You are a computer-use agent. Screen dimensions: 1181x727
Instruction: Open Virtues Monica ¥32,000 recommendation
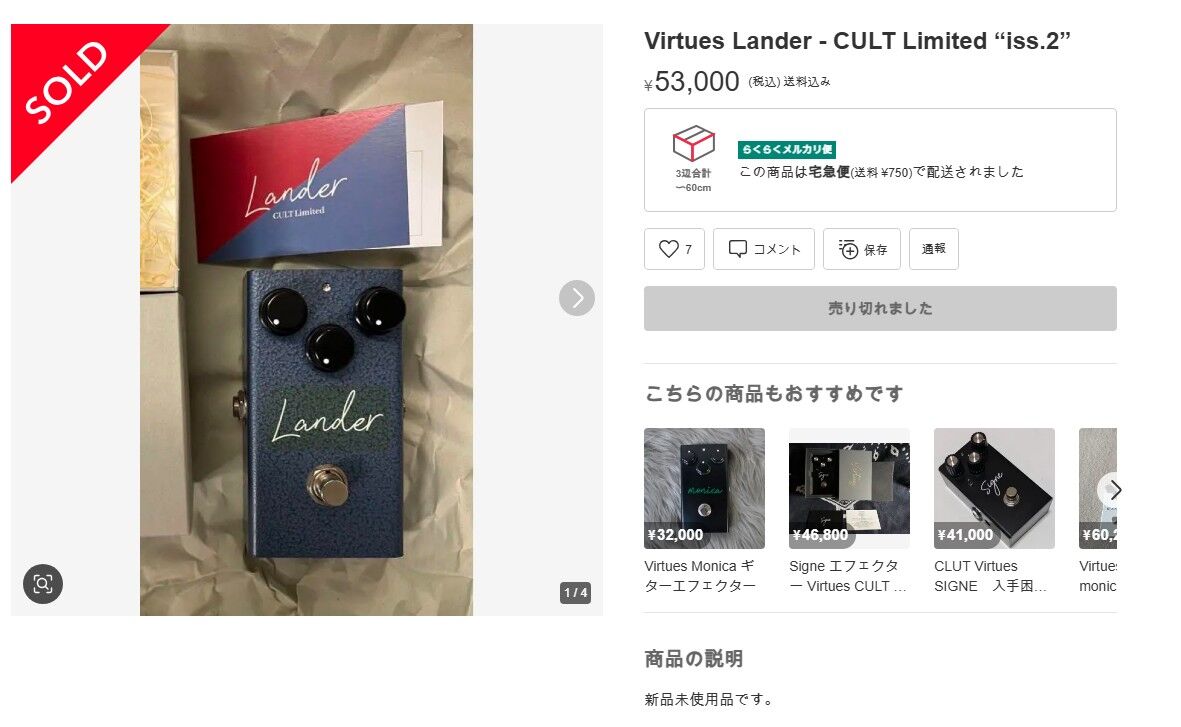(x=704, y=511)
